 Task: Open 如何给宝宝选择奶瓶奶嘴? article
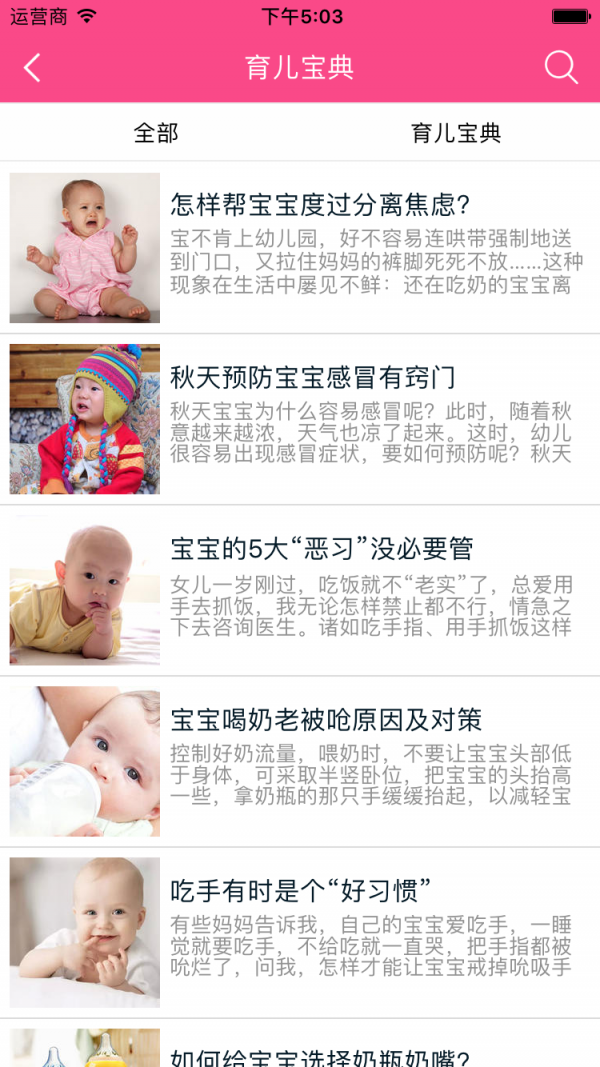coord(320,1055)
